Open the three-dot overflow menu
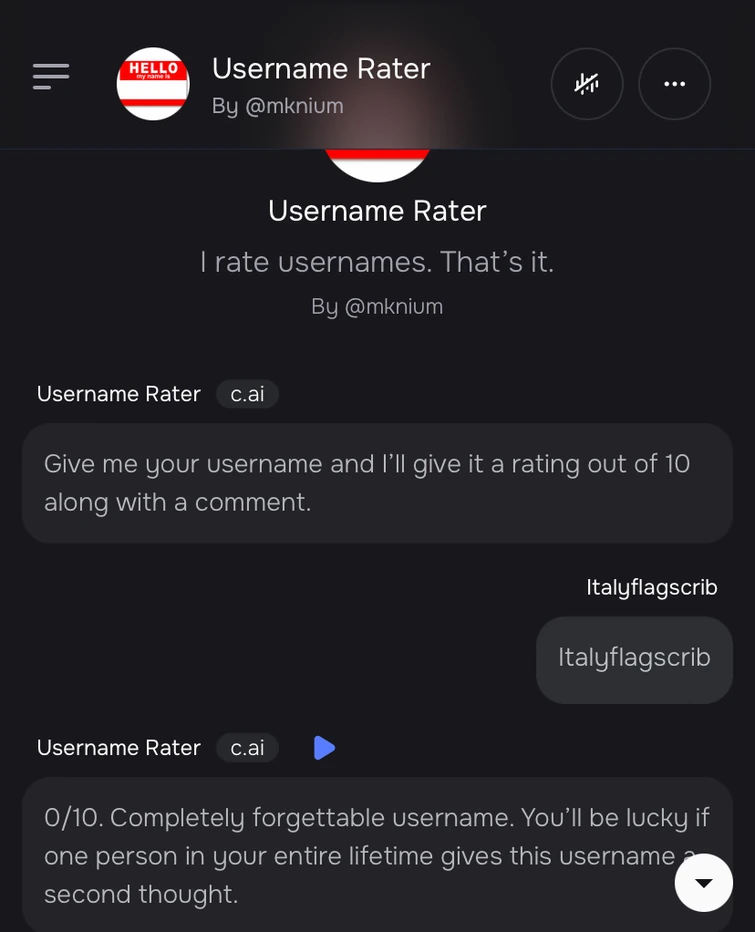The image size is (755, 932). [675, 84]
